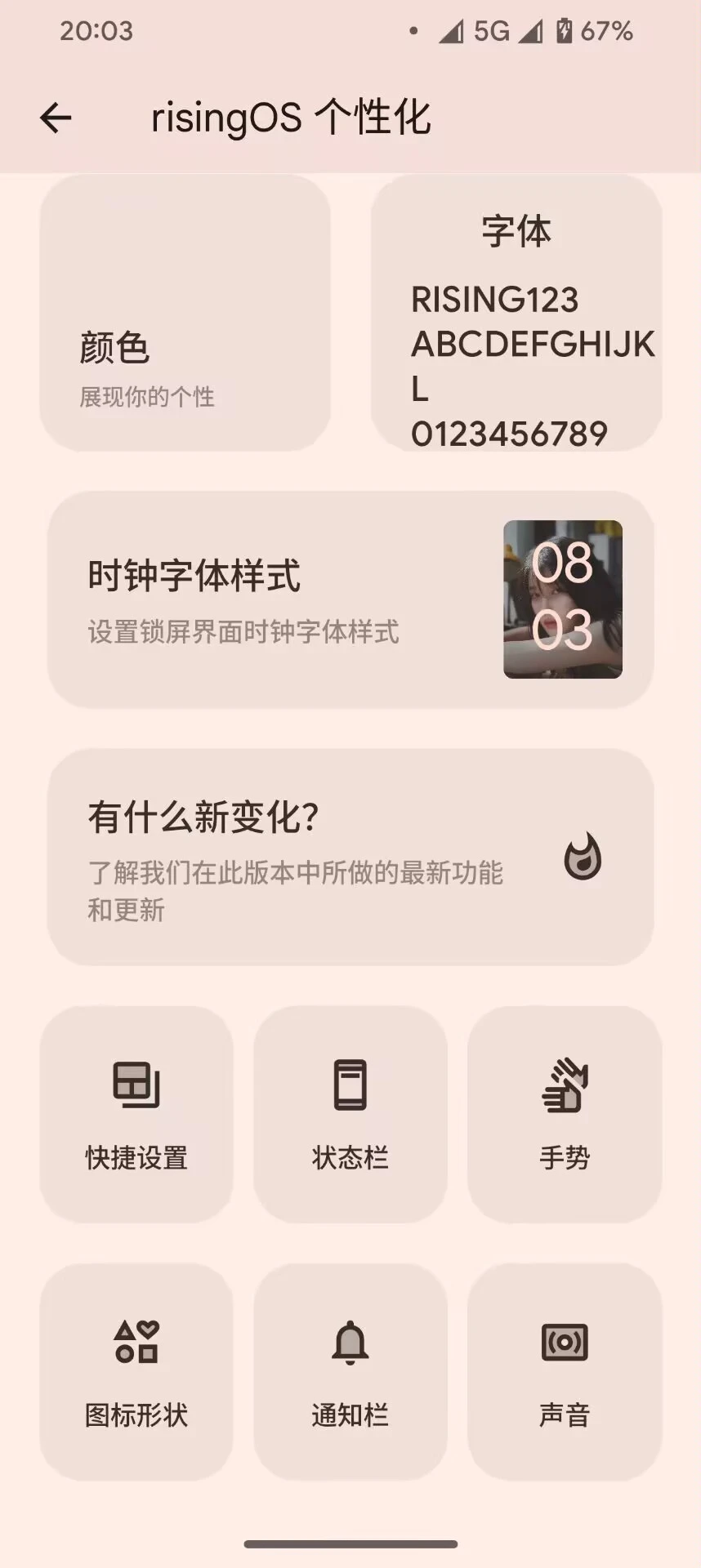The width and height of the screenshot is (701, 1568).
Task: Go back using the arrow icon
Action: click(x=56, y=118)
